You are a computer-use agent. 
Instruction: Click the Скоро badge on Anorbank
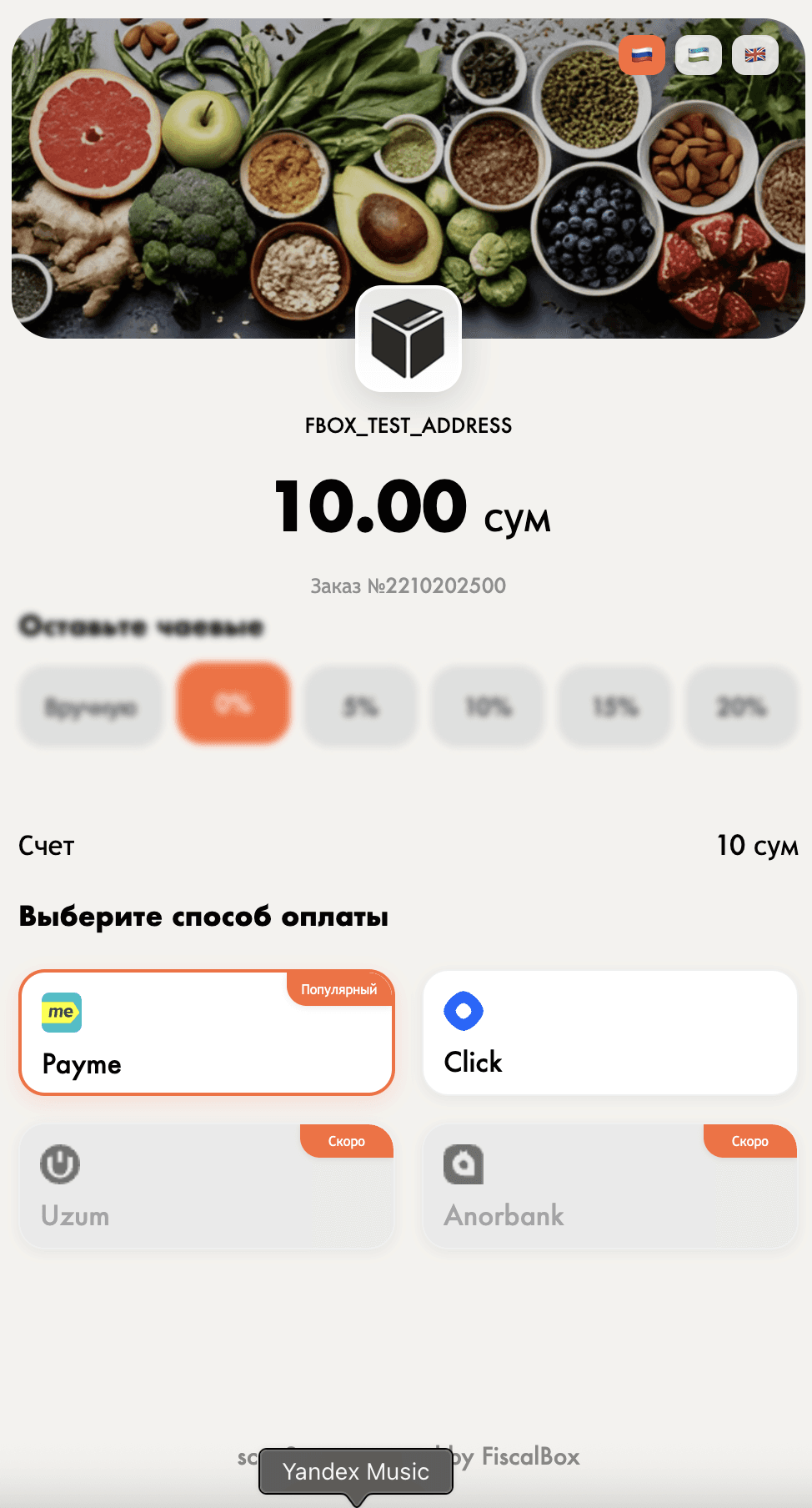click(x=749, y=1140)
